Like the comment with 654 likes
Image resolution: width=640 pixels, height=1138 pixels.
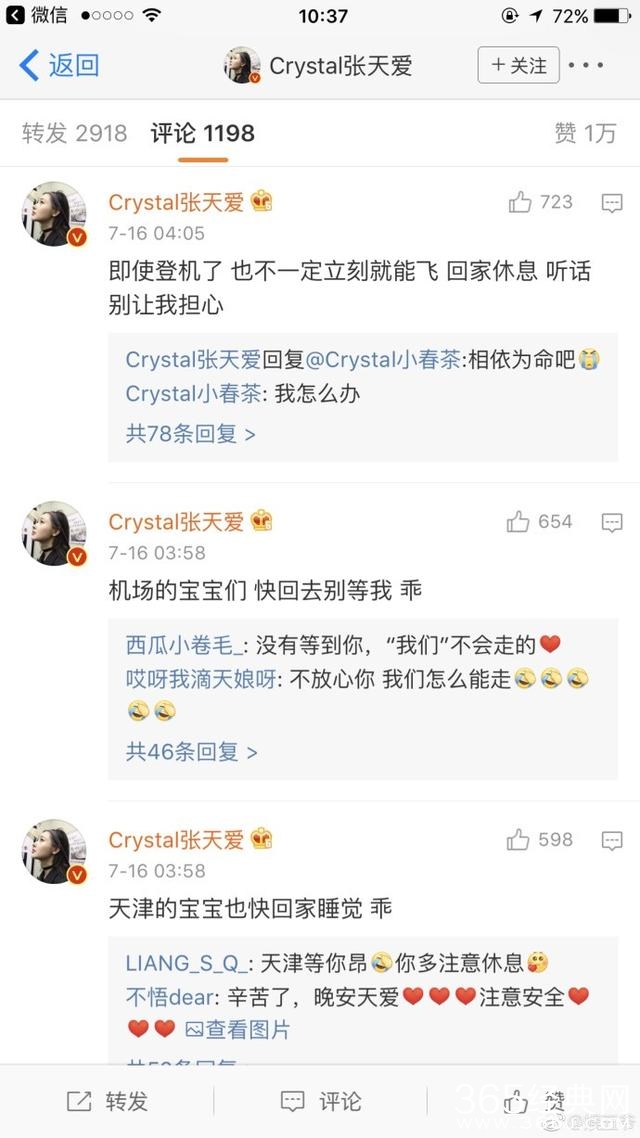(518, 522)
